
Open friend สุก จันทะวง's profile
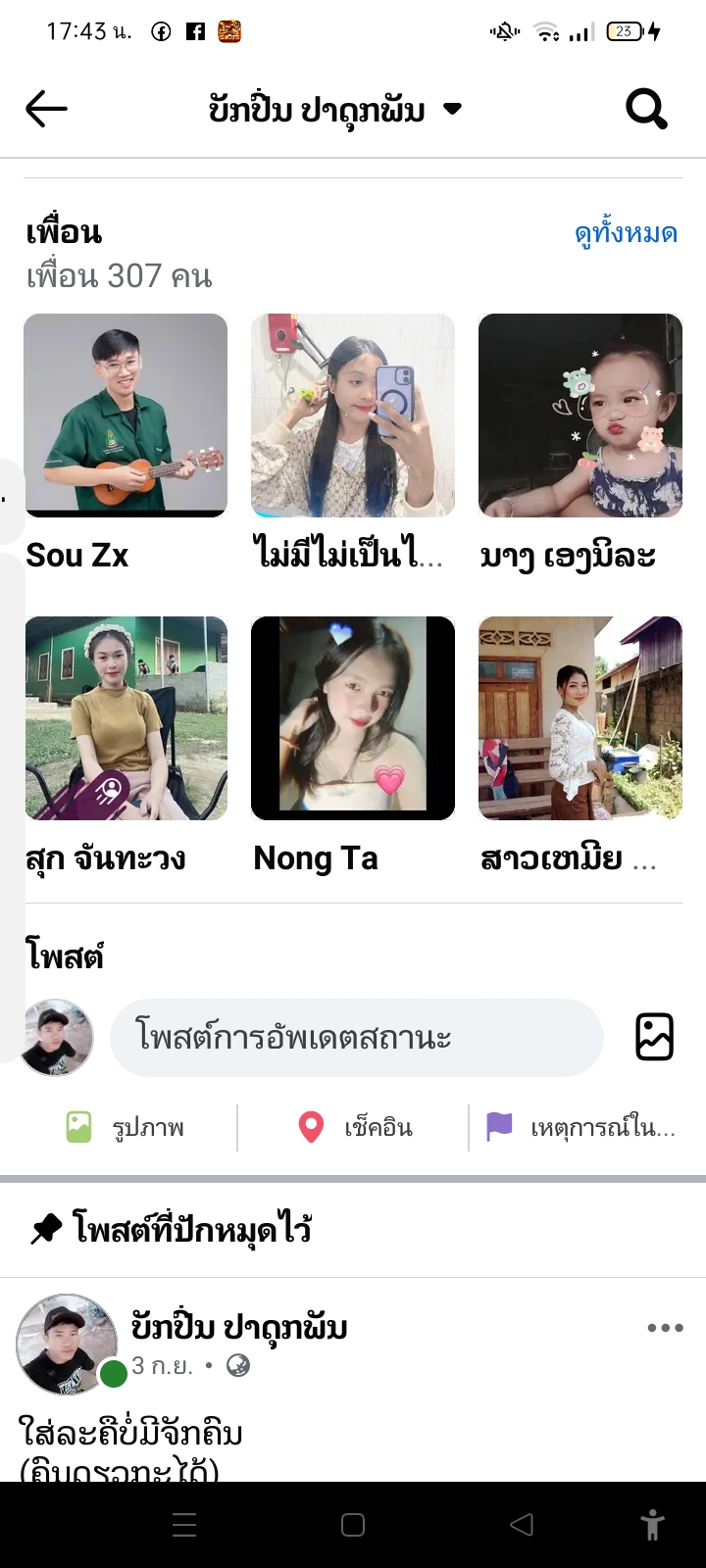click(126, 718)
